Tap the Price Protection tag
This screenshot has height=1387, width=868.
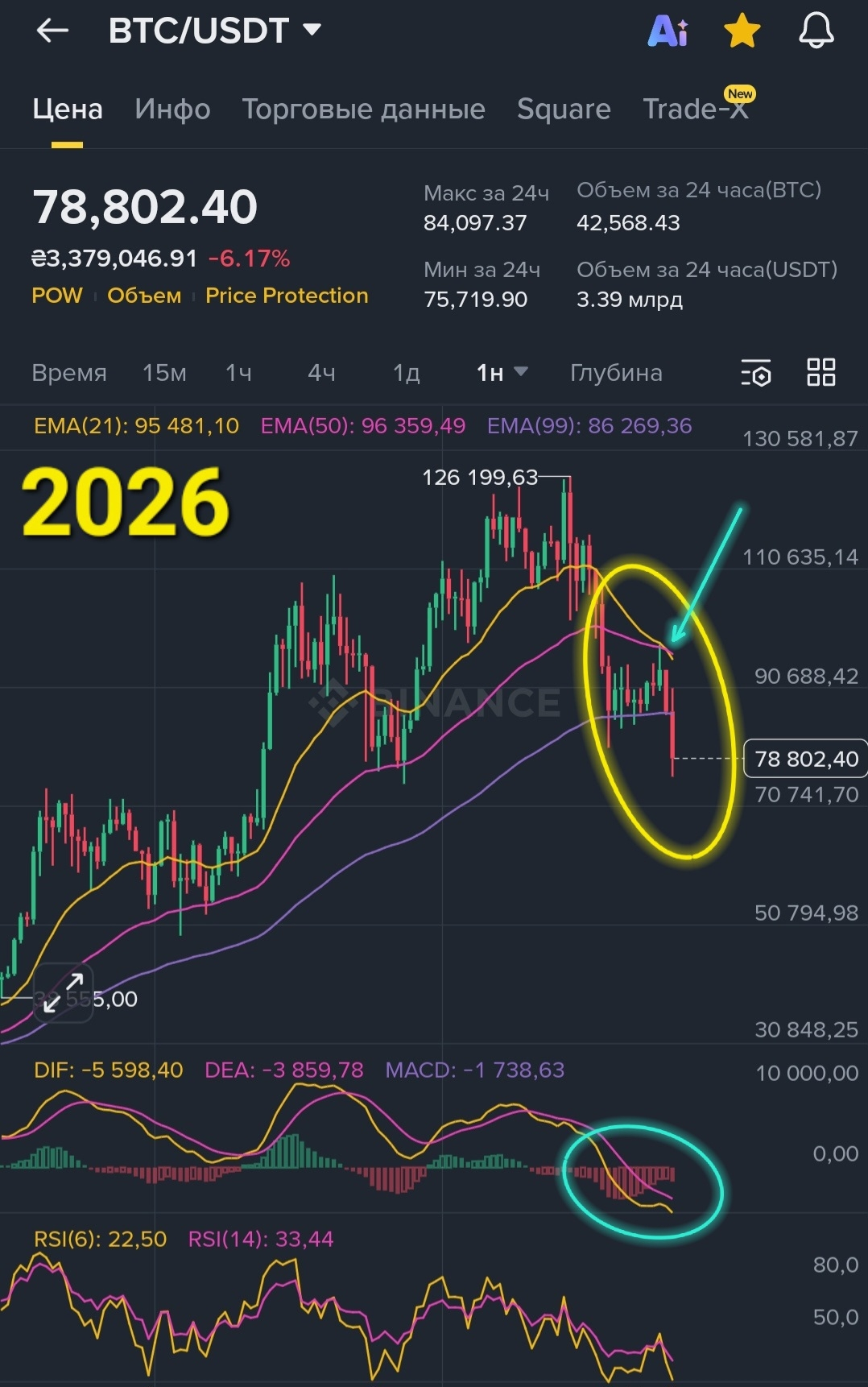pos(287,296)
